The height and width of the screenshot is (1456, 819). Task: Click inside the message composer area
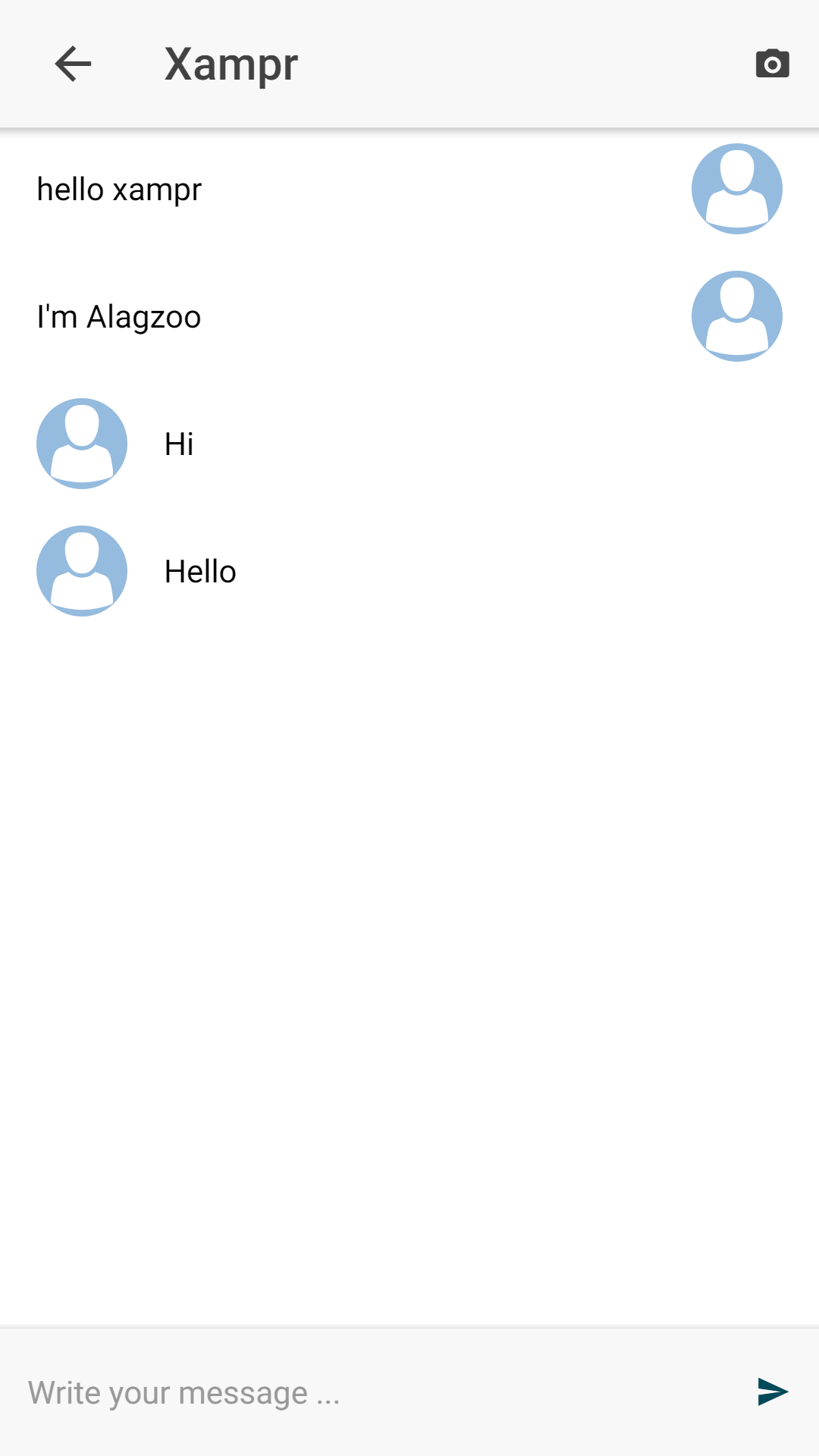pyautogui.click(x=341, y=1392)
